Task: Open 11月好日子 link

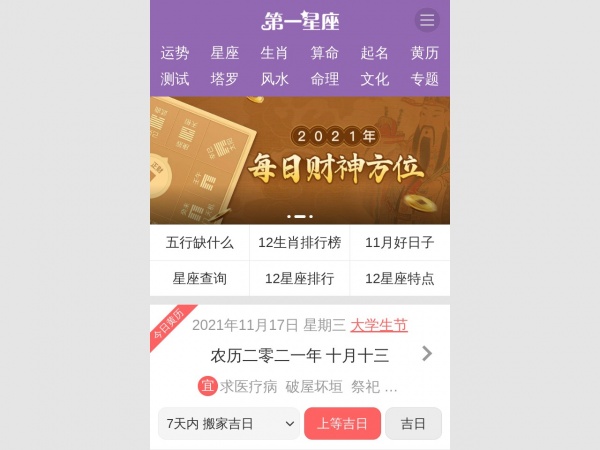Action: [399, 243]
